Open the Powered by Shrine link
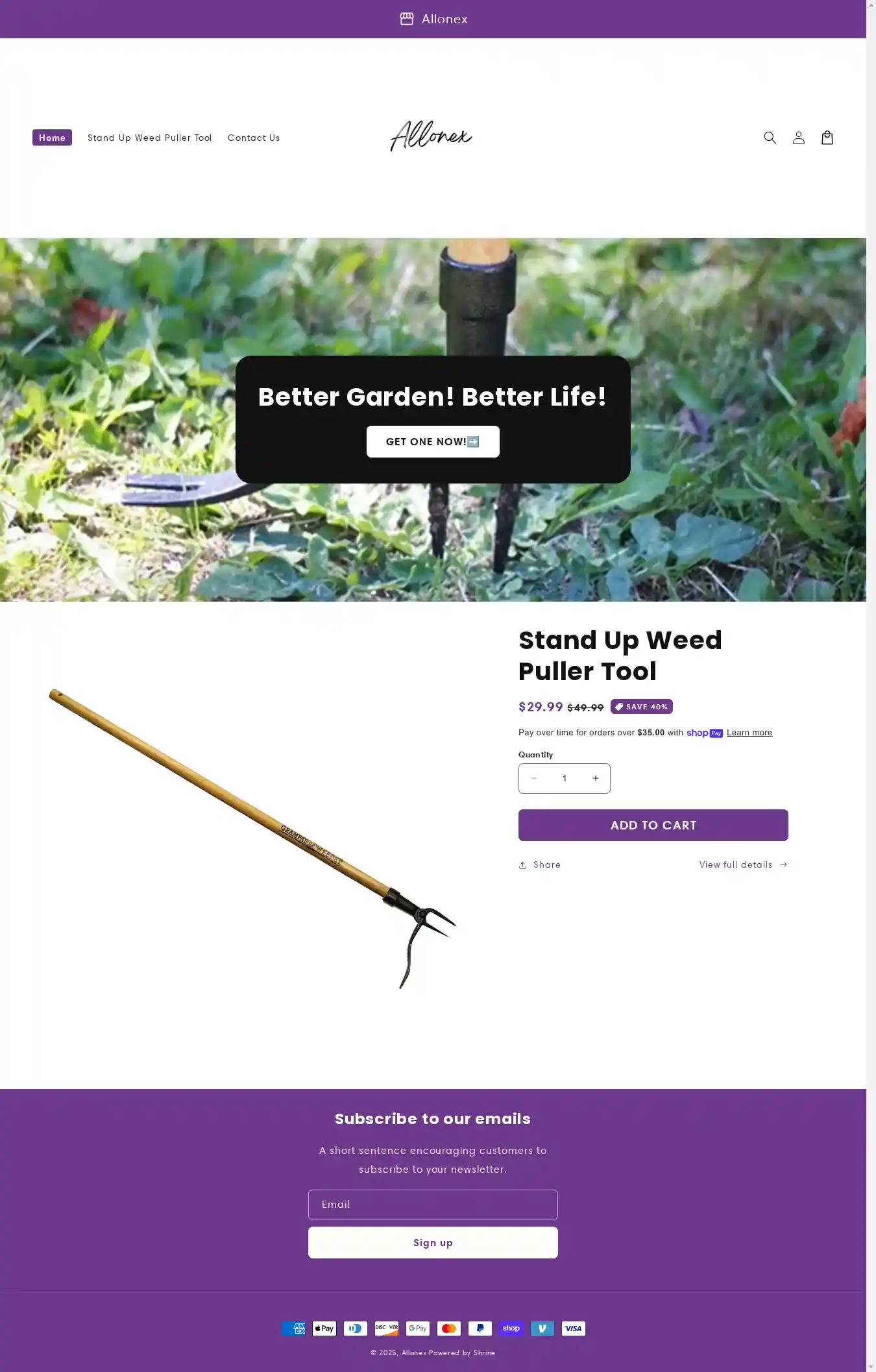Viewport: 876px width, 1372px height. pos(462,1353)
